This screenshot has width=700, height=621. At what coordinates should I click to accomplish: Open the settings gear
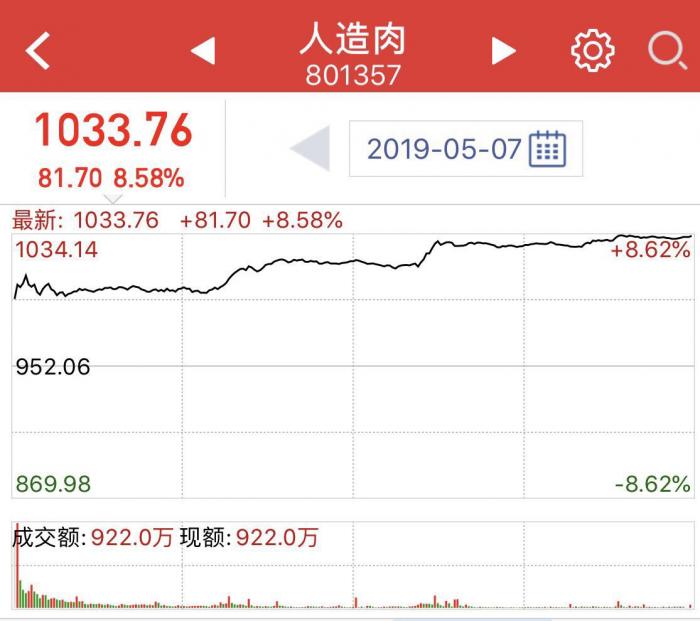pos(591,50)
